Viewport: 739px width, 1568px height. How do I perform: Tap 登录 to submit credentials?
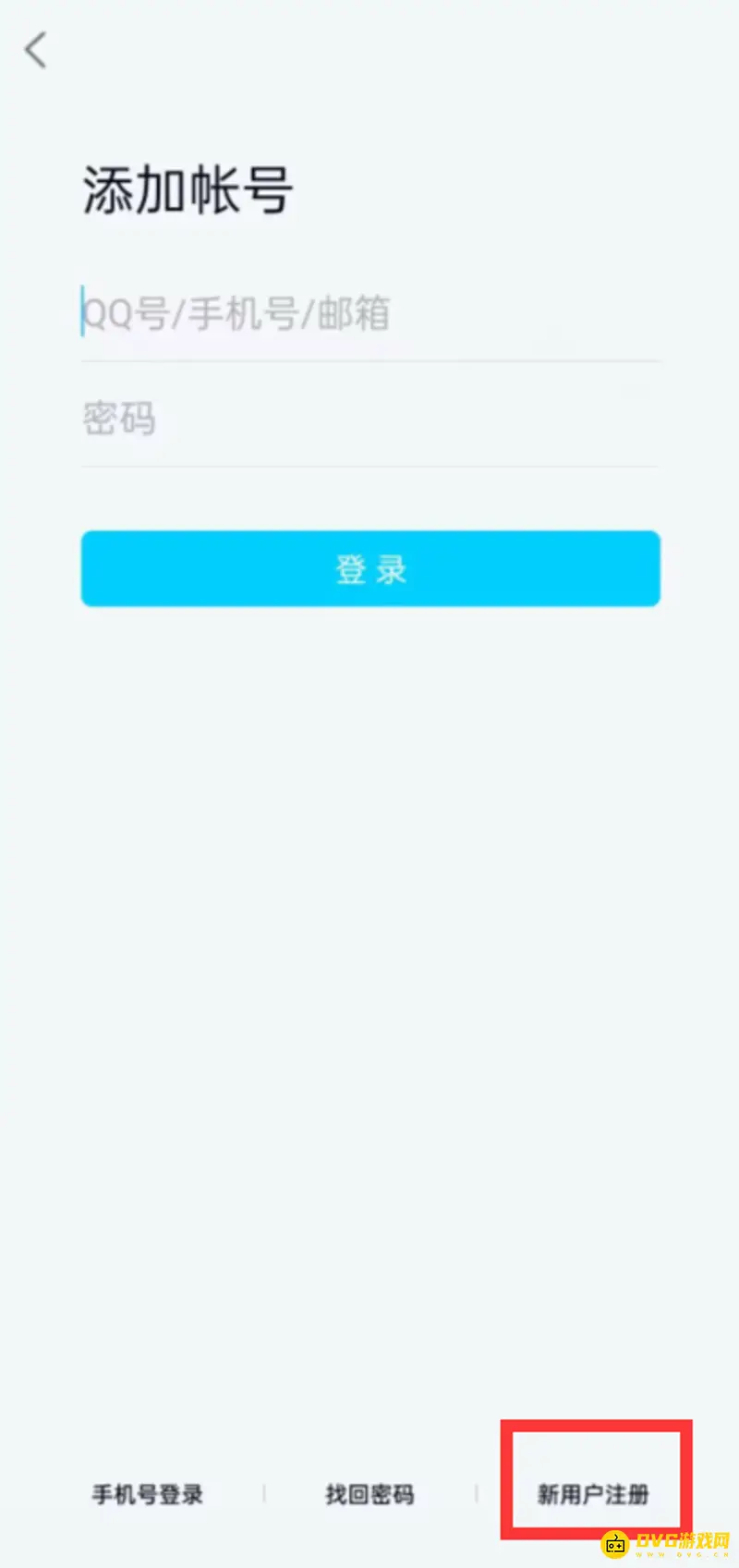tap(369, 569)
